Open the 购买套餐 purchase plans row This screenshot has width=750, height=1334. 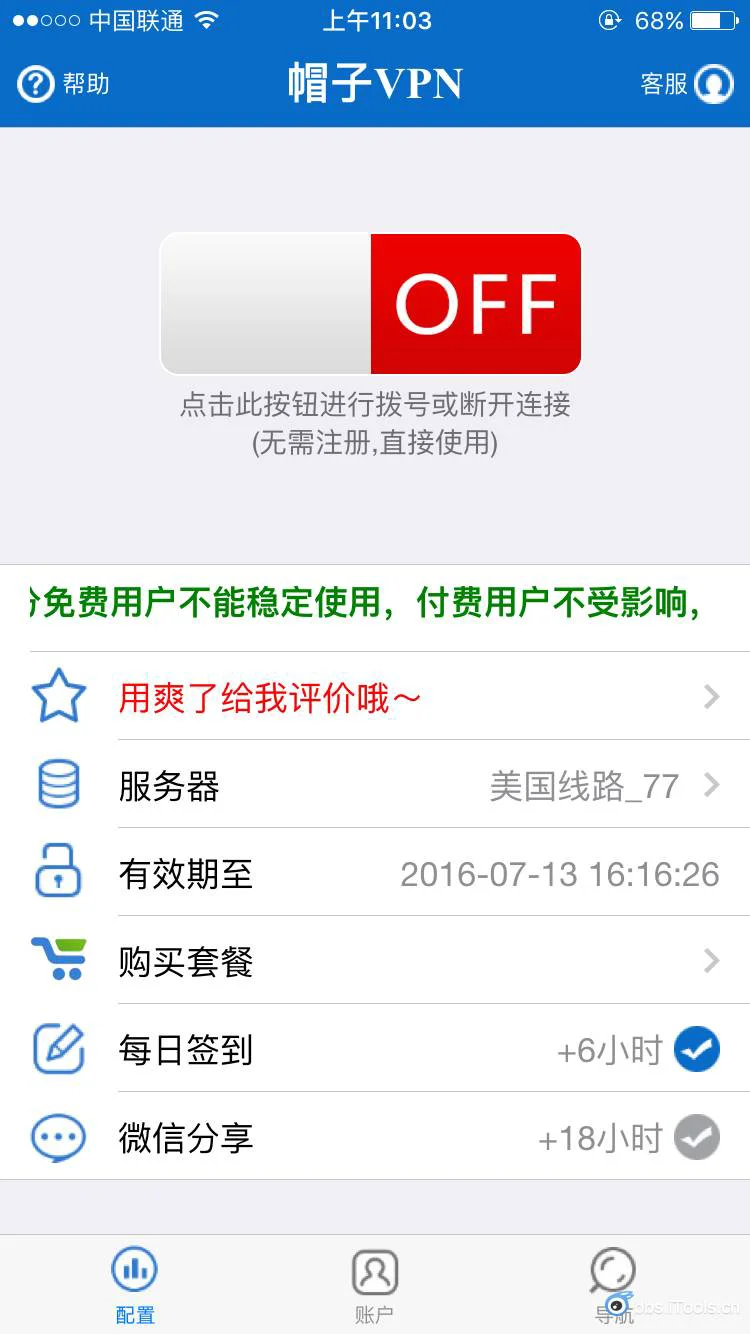coord(375,961)
